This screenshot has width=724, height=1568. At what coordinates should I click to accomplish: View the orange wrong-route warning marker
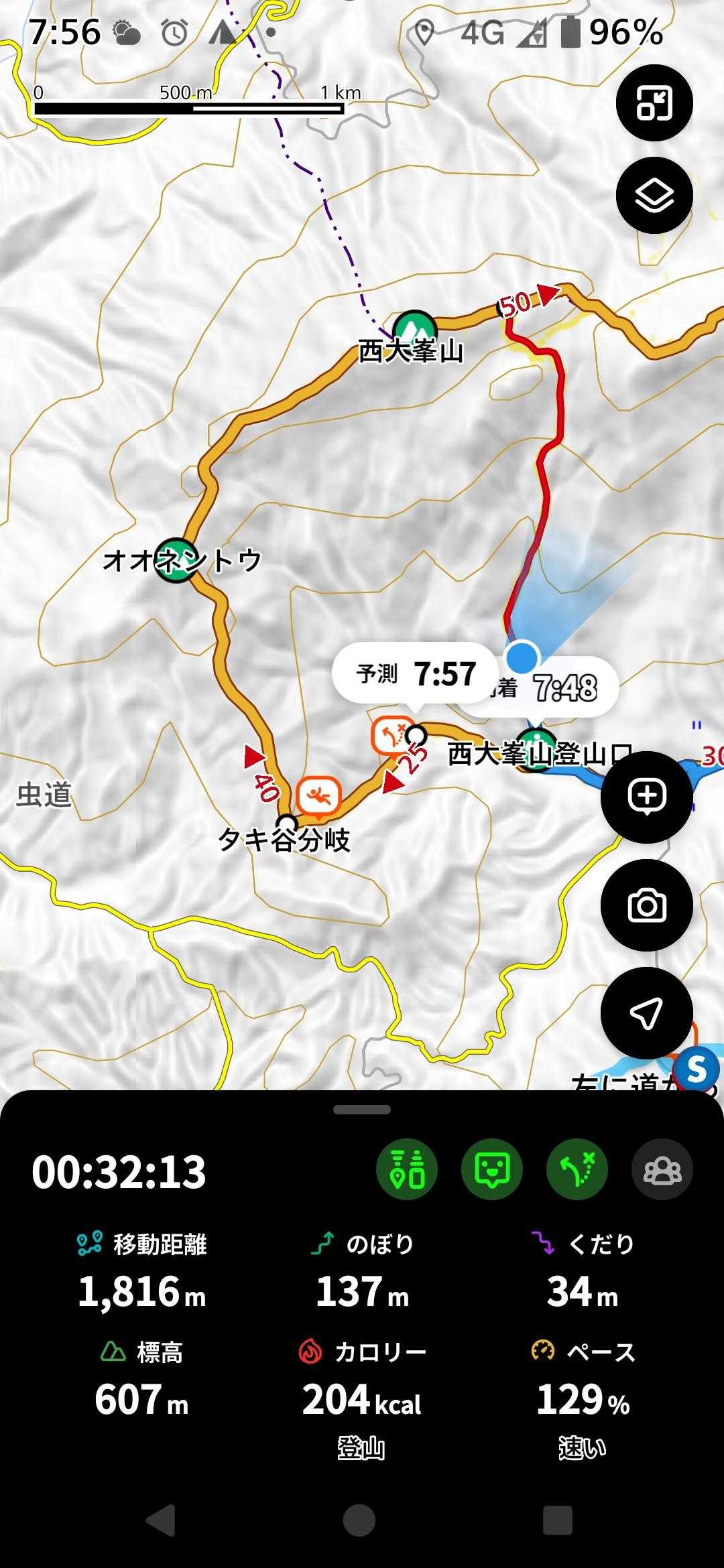tap(391, 735)
